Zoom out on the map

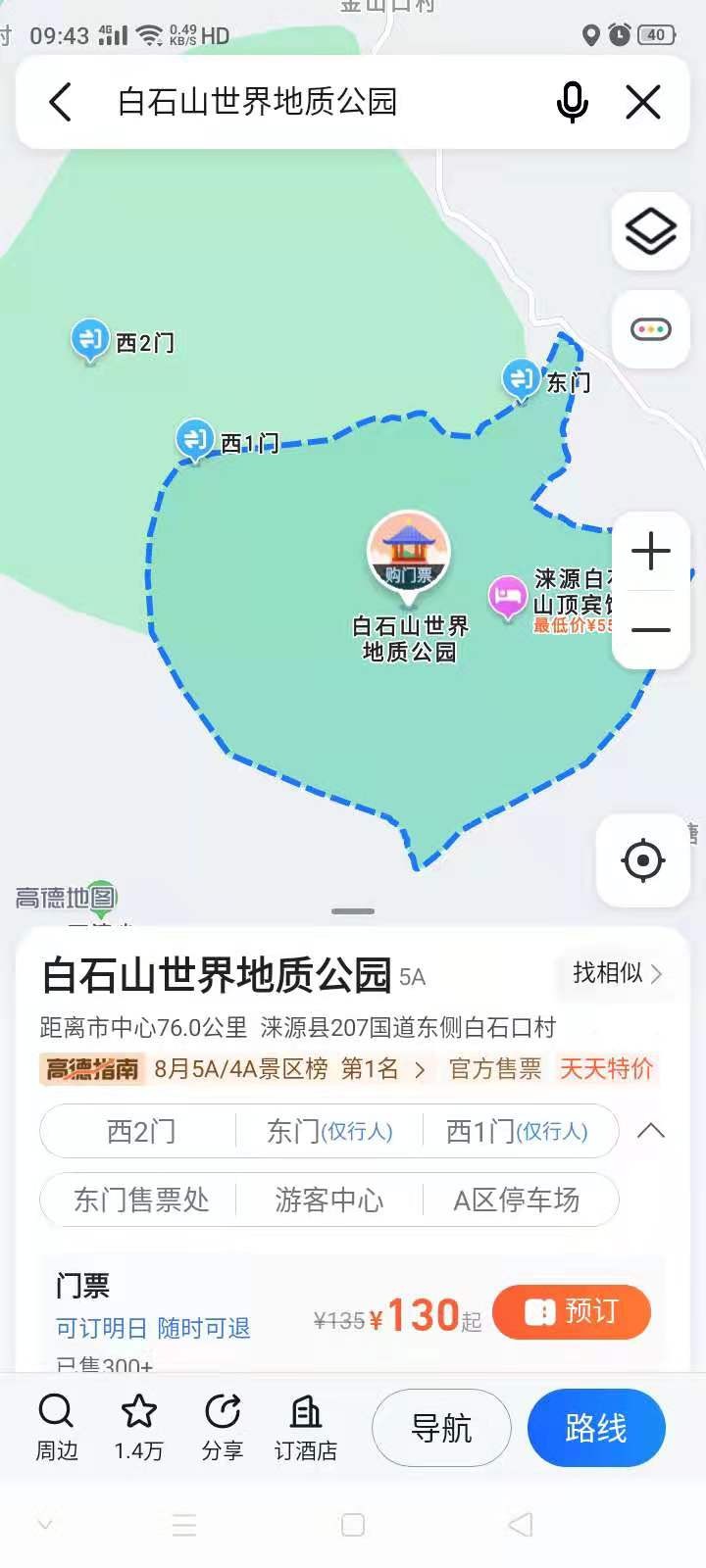[651, 629]
